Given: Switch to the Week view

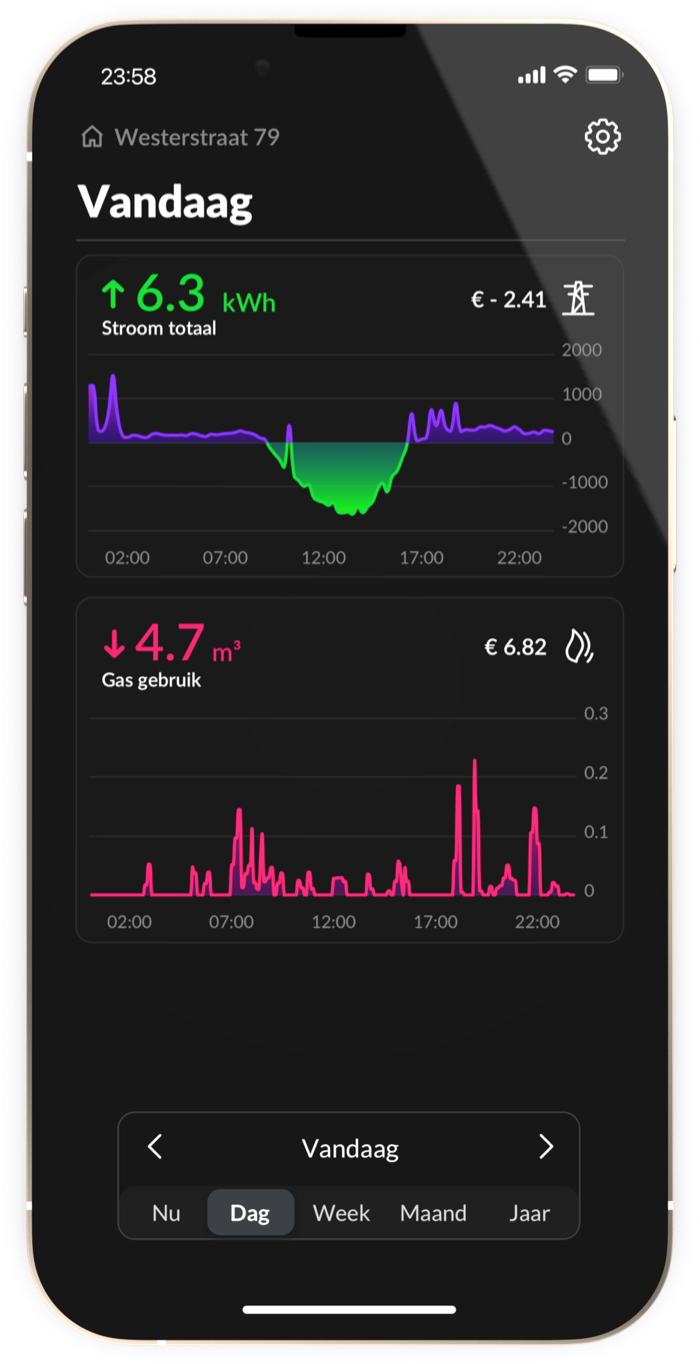Looking at the screenshot, I should pyautogui.click(x=341, y=1213).
